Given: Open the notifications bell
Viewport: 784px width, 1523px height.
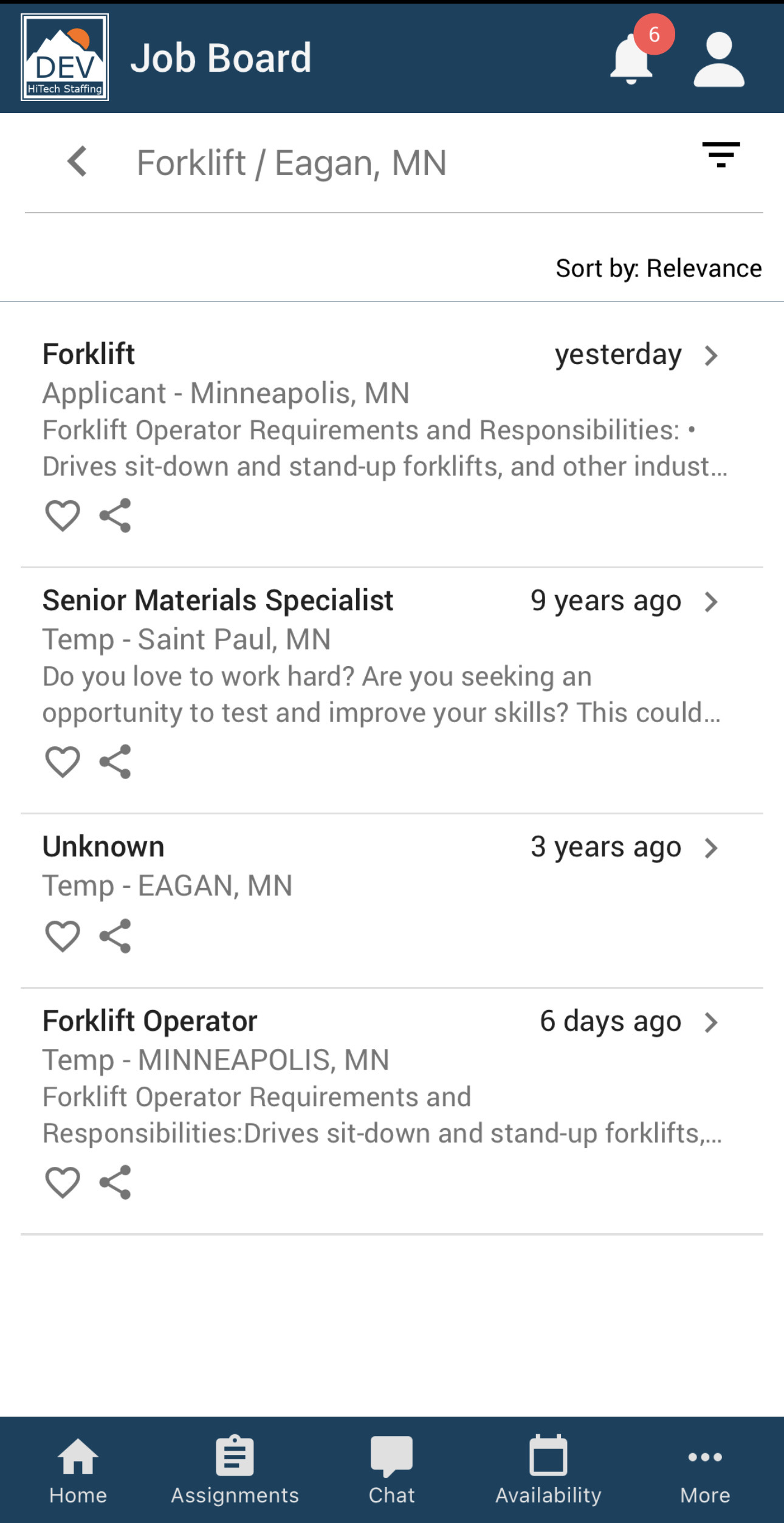Looking at the screenshot, I should [632, 59].
